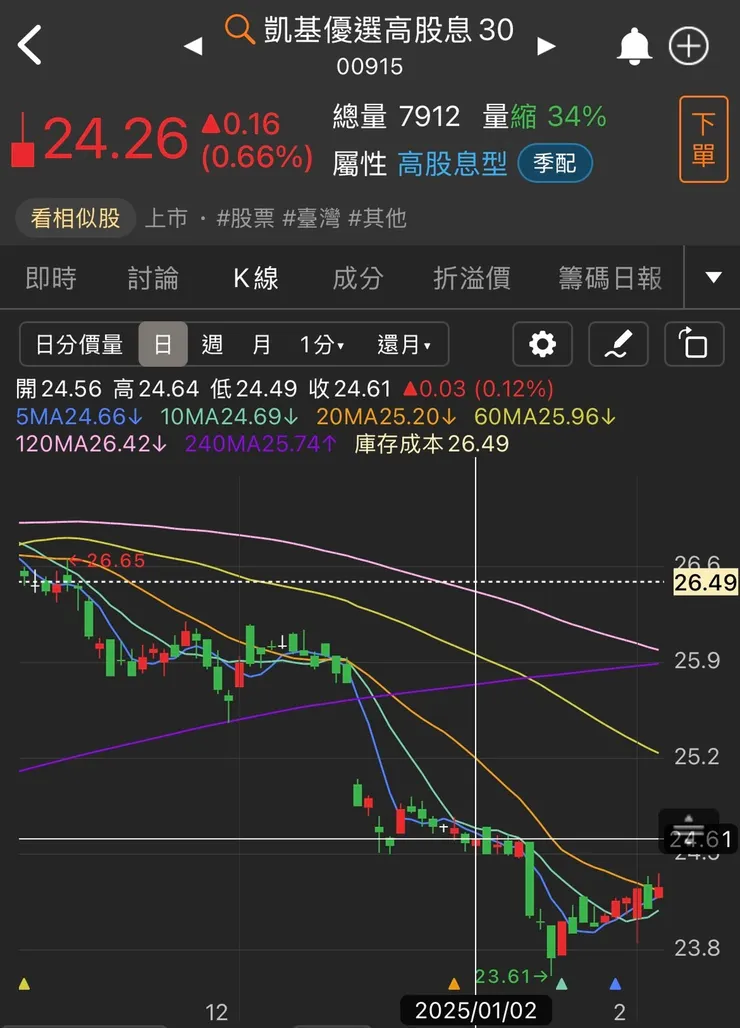Click the plus icon to add stock
The image size is (740, 1028).
(688, 46)
